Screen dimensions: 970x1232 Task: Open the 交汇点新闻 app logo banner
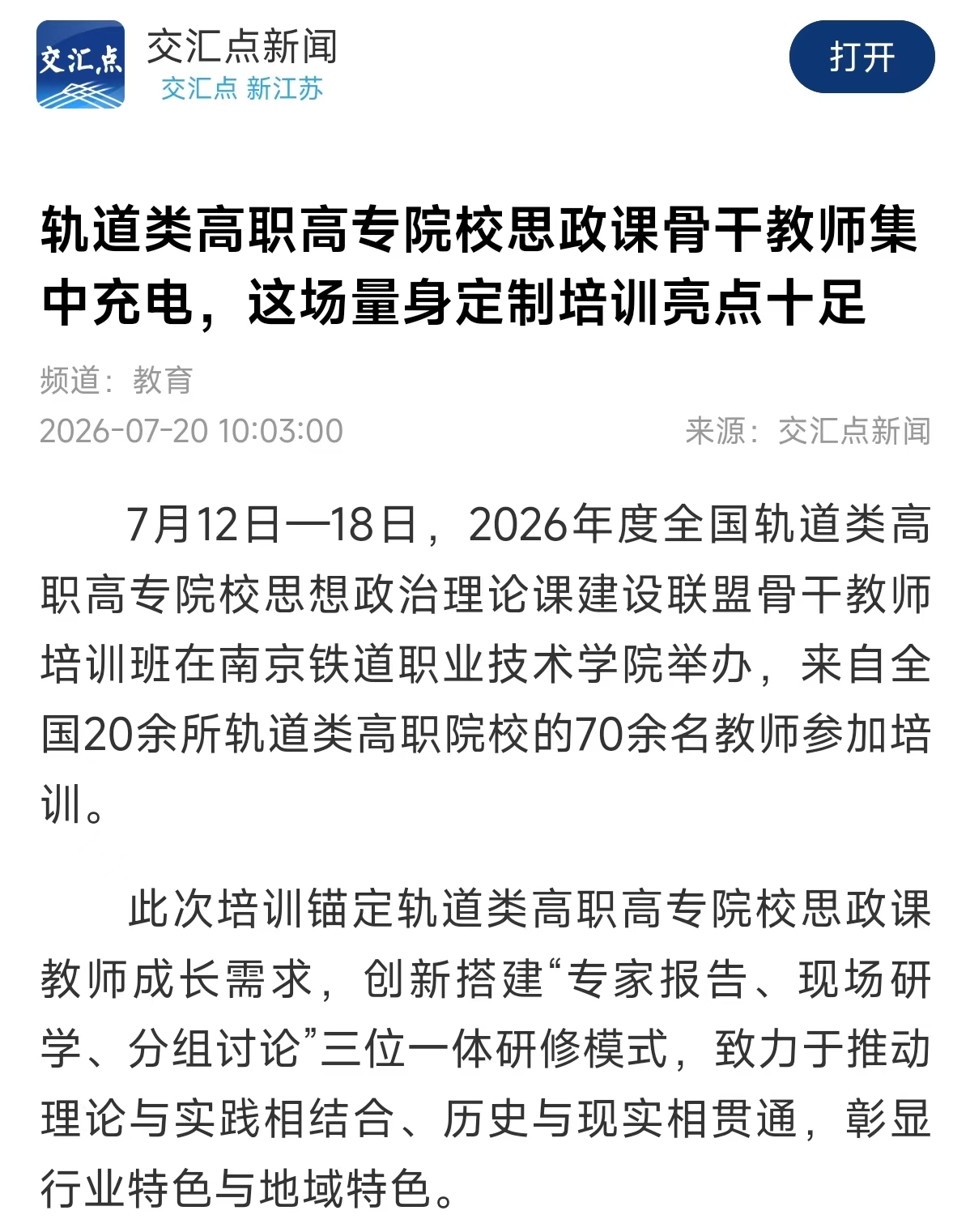(81, 64)
